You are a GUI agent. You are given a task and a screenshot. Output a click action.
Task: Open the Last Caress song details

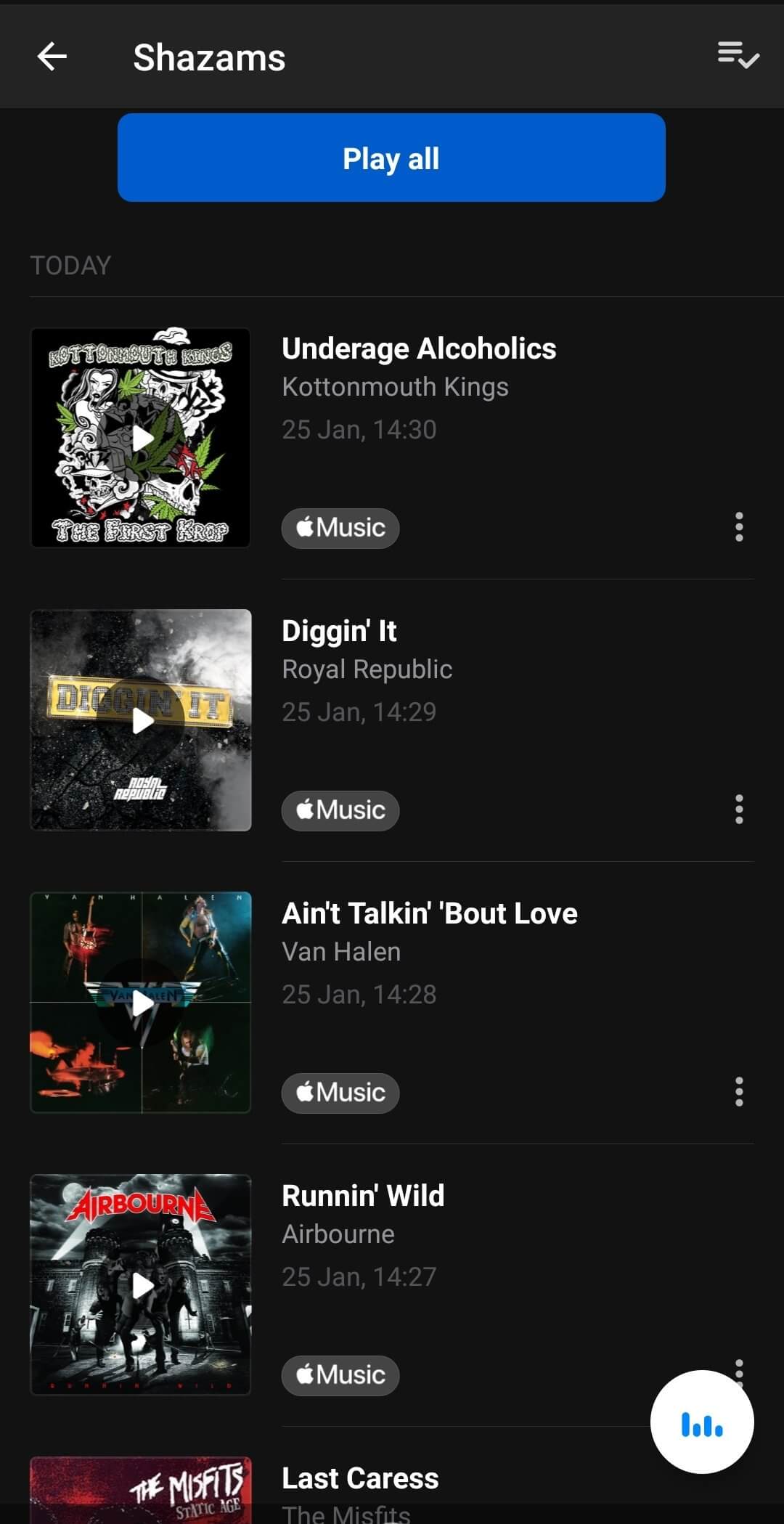[360, 1478]
